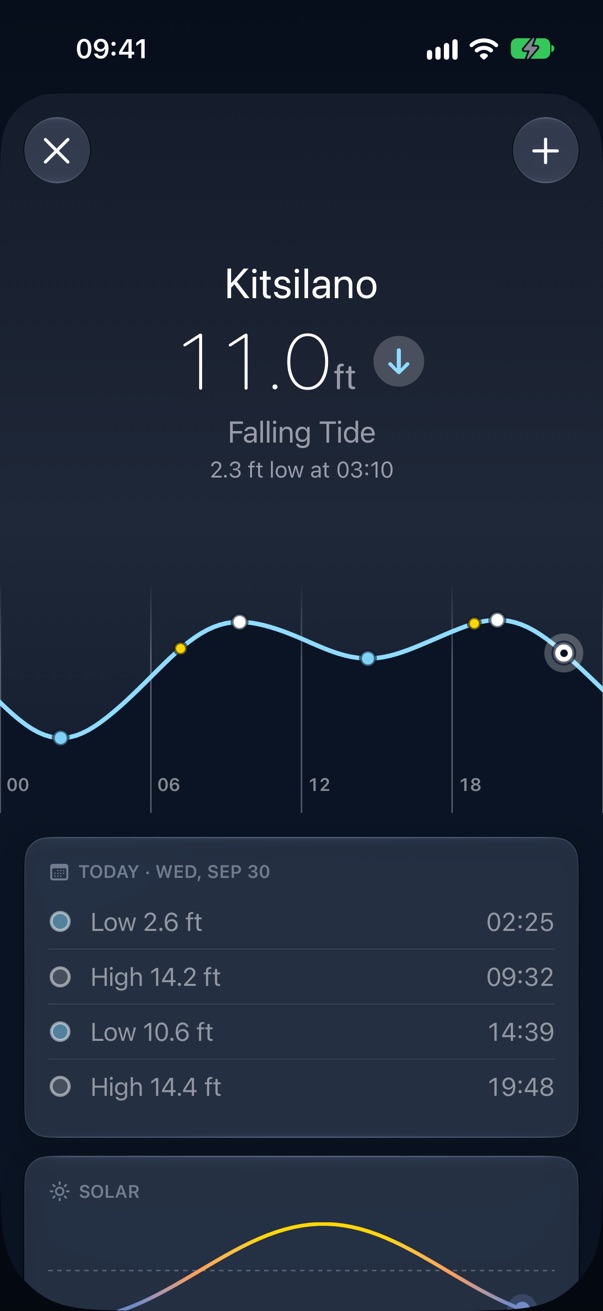Add Kitsilano with the plus button
This screenshot has height=1311, width=603.
545,151
